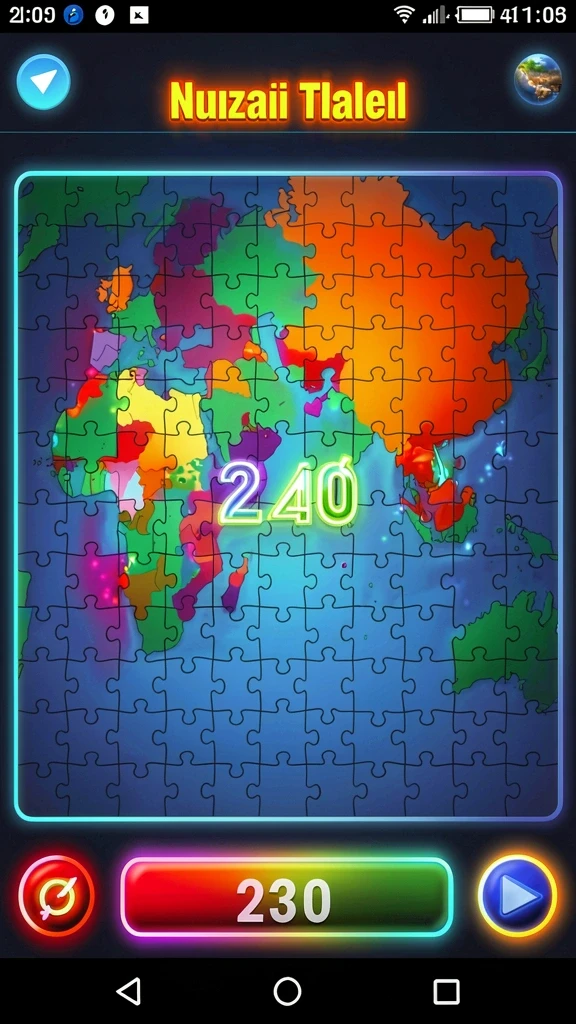Open the recent apps view
This screenshot has height=1024, width=576.
[447, 991]
